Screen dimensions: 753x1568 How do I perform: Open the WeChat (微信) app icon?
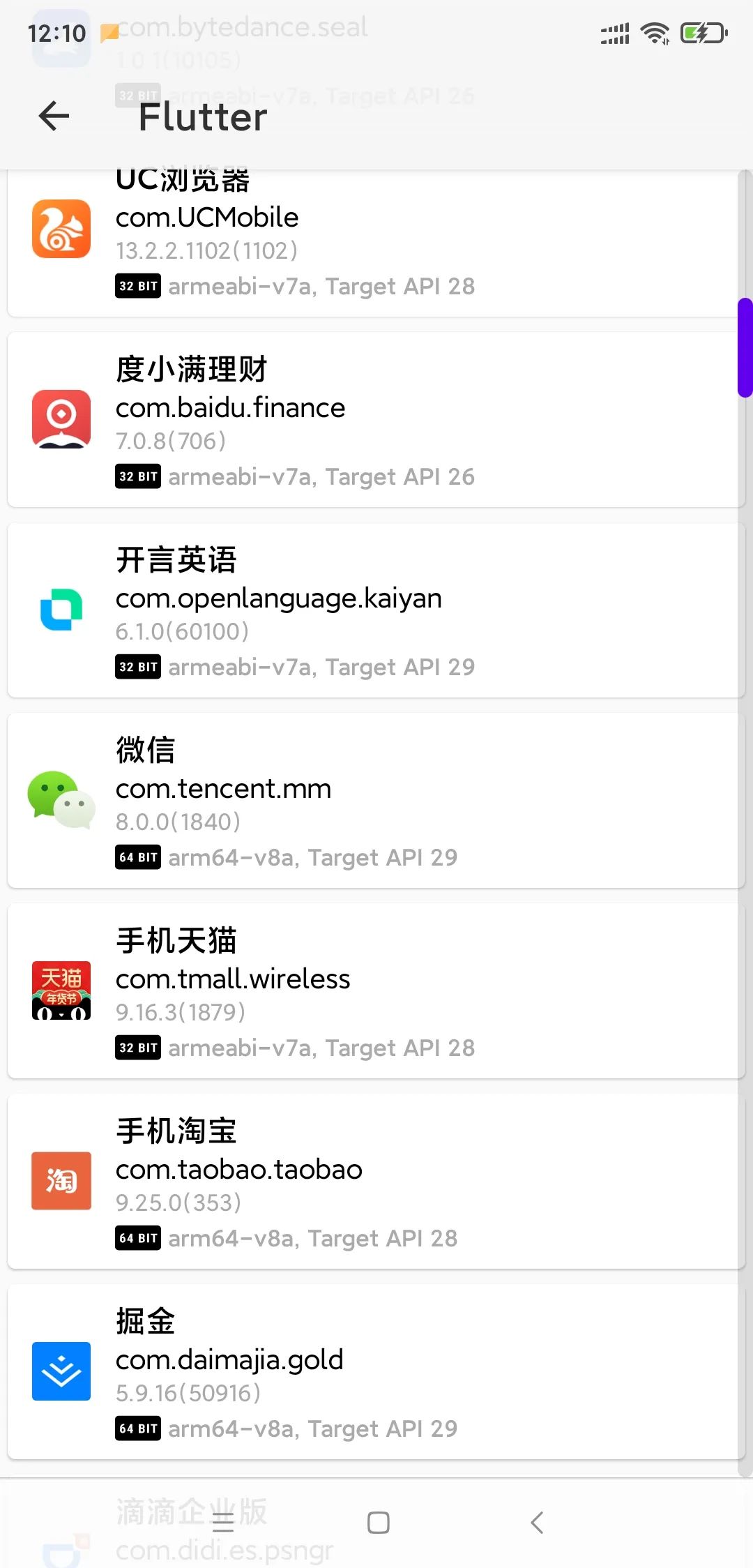point(61,802)
